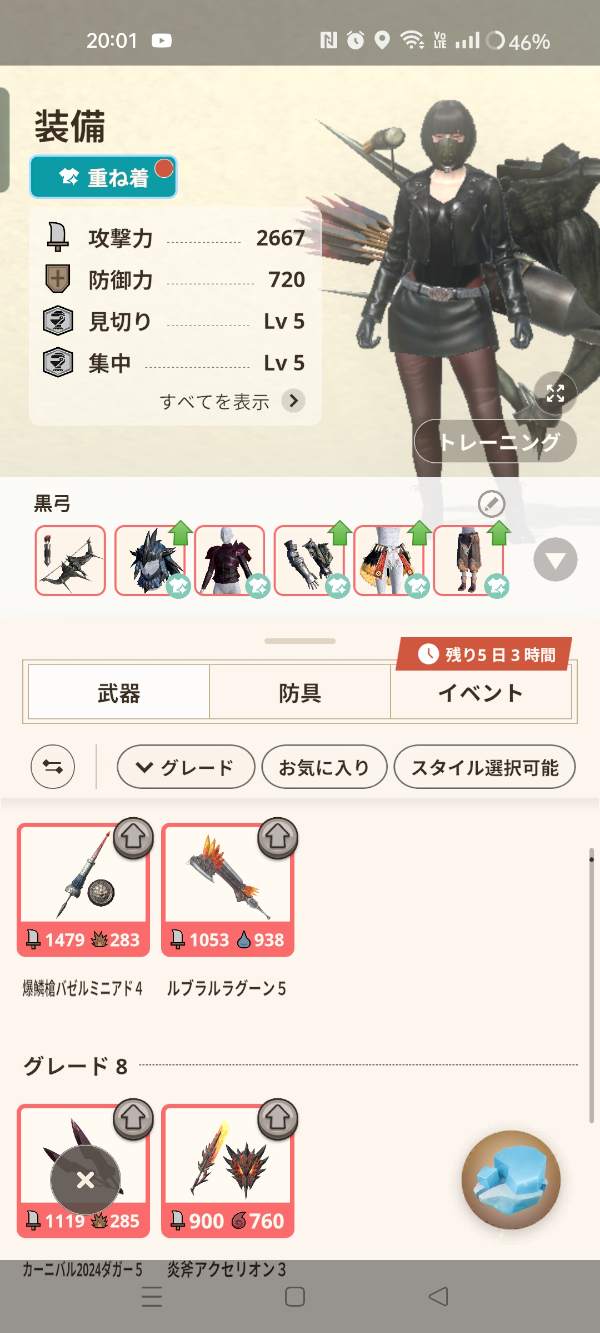Switch to the 武器 tab
This screenshot has width=600, height=1333.
click(x=119, y=693)
